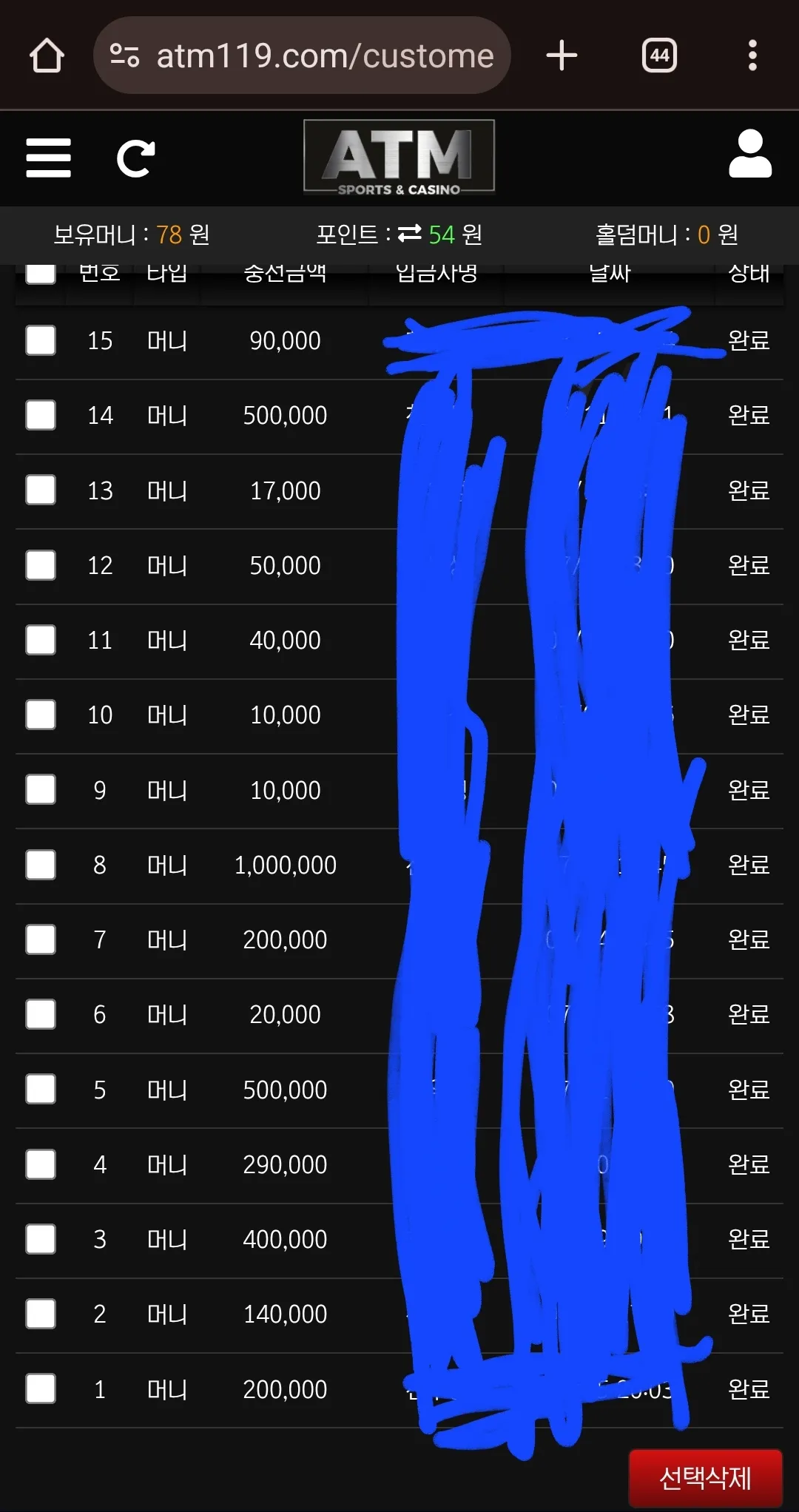799x1512 pixels.
Task: Go to the browser home page
Action: (x=47, y=55)
